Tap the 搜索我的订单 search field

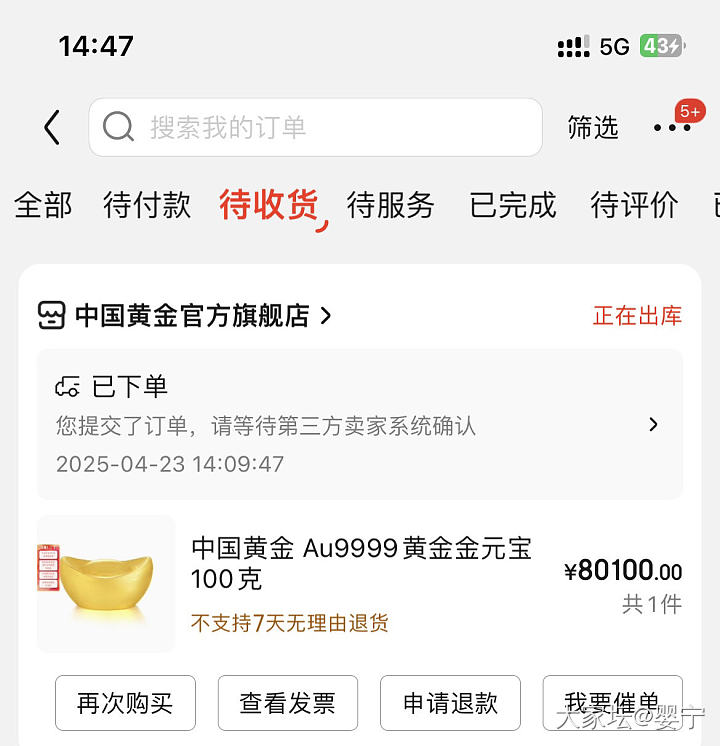pos(315,128)
